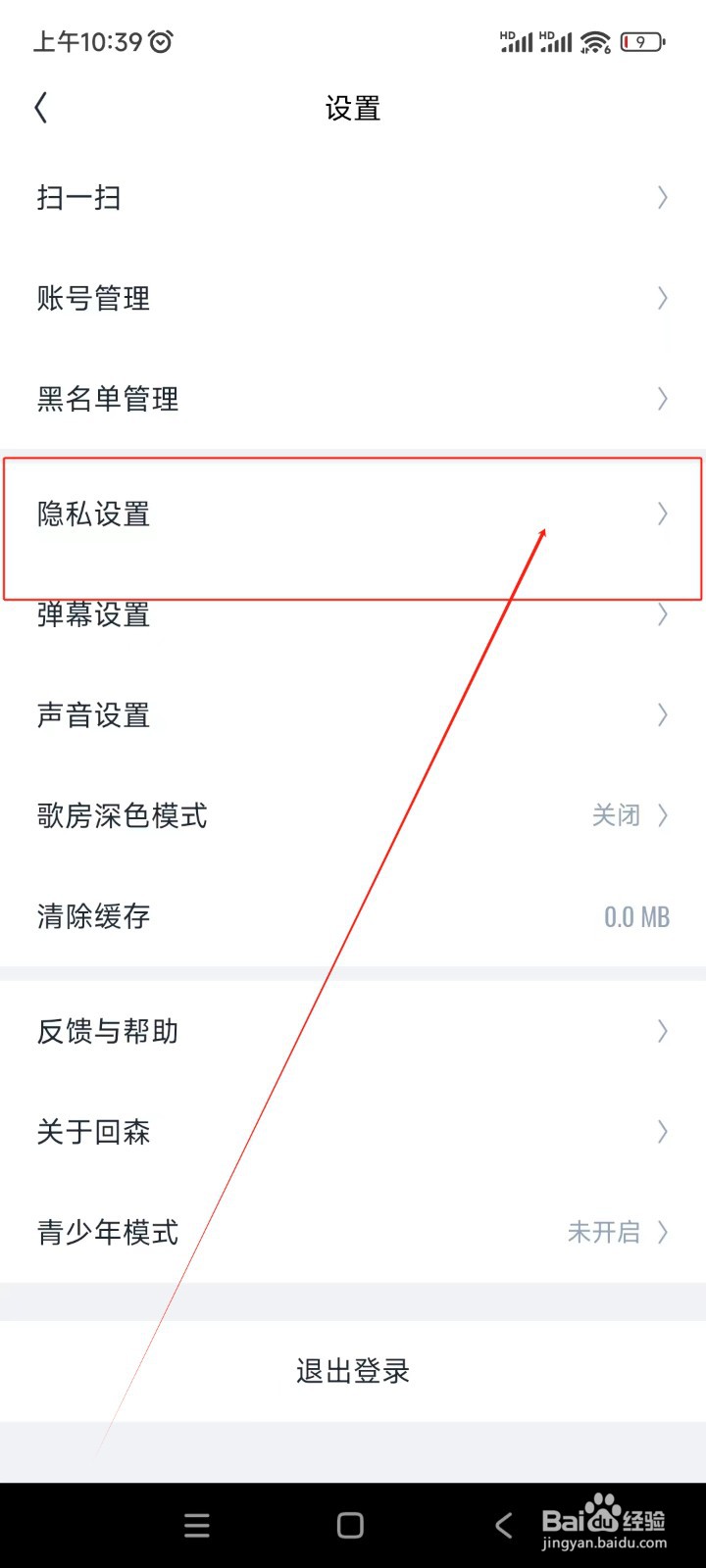The image size is (706, 1568).
Task: Tap the alarm clock status bar icon
Action: pyautogui.click(x=163, y=41)
